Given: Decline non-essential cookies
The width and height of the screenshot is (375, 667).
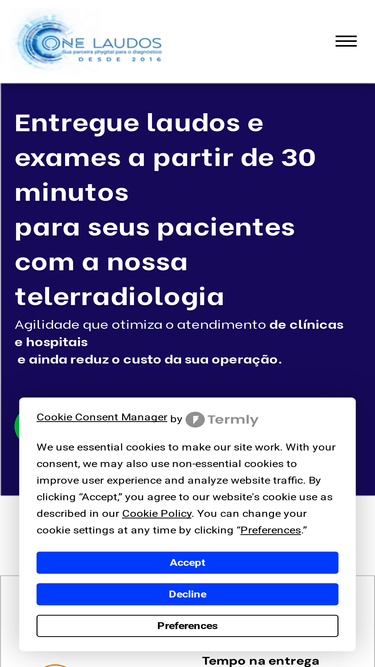Looking at the screenshot, I should tap(187, 594).
